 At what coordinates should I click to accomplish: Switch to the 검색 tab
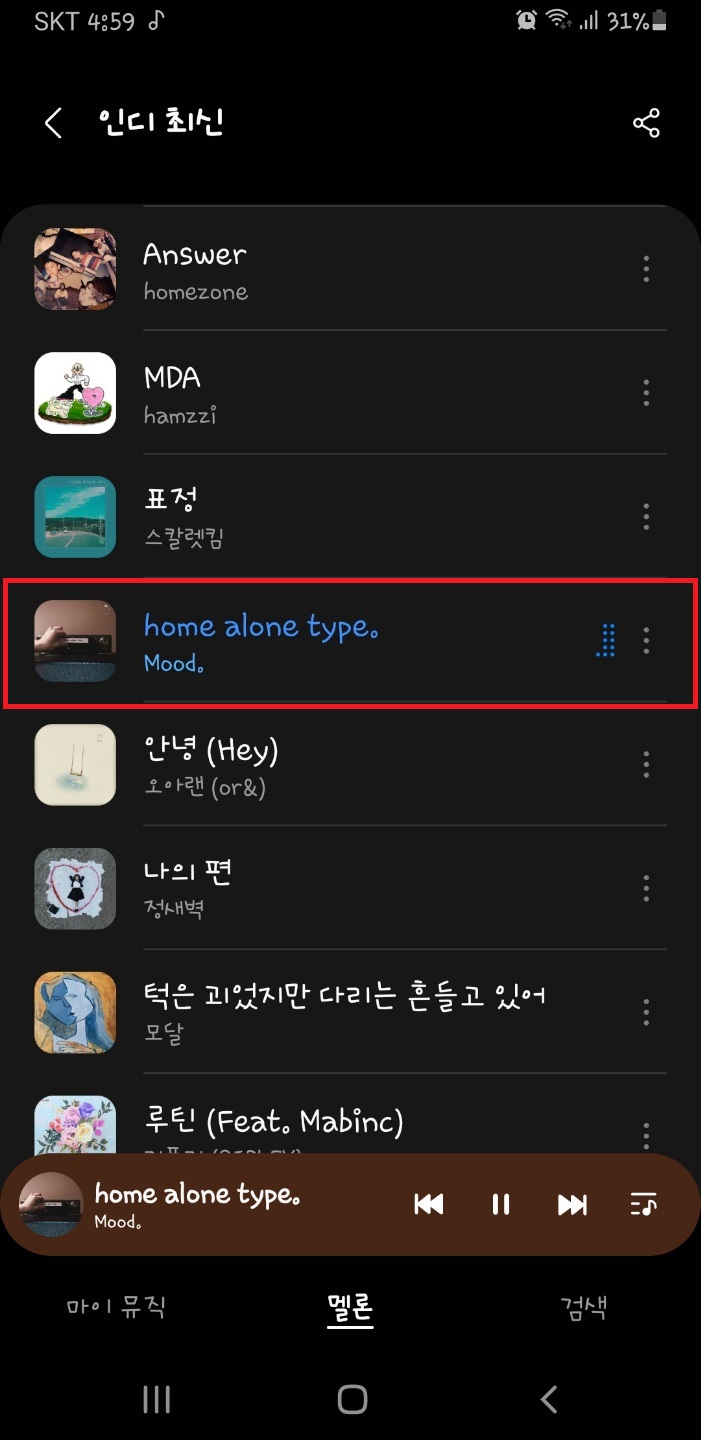pos(584,1306)
